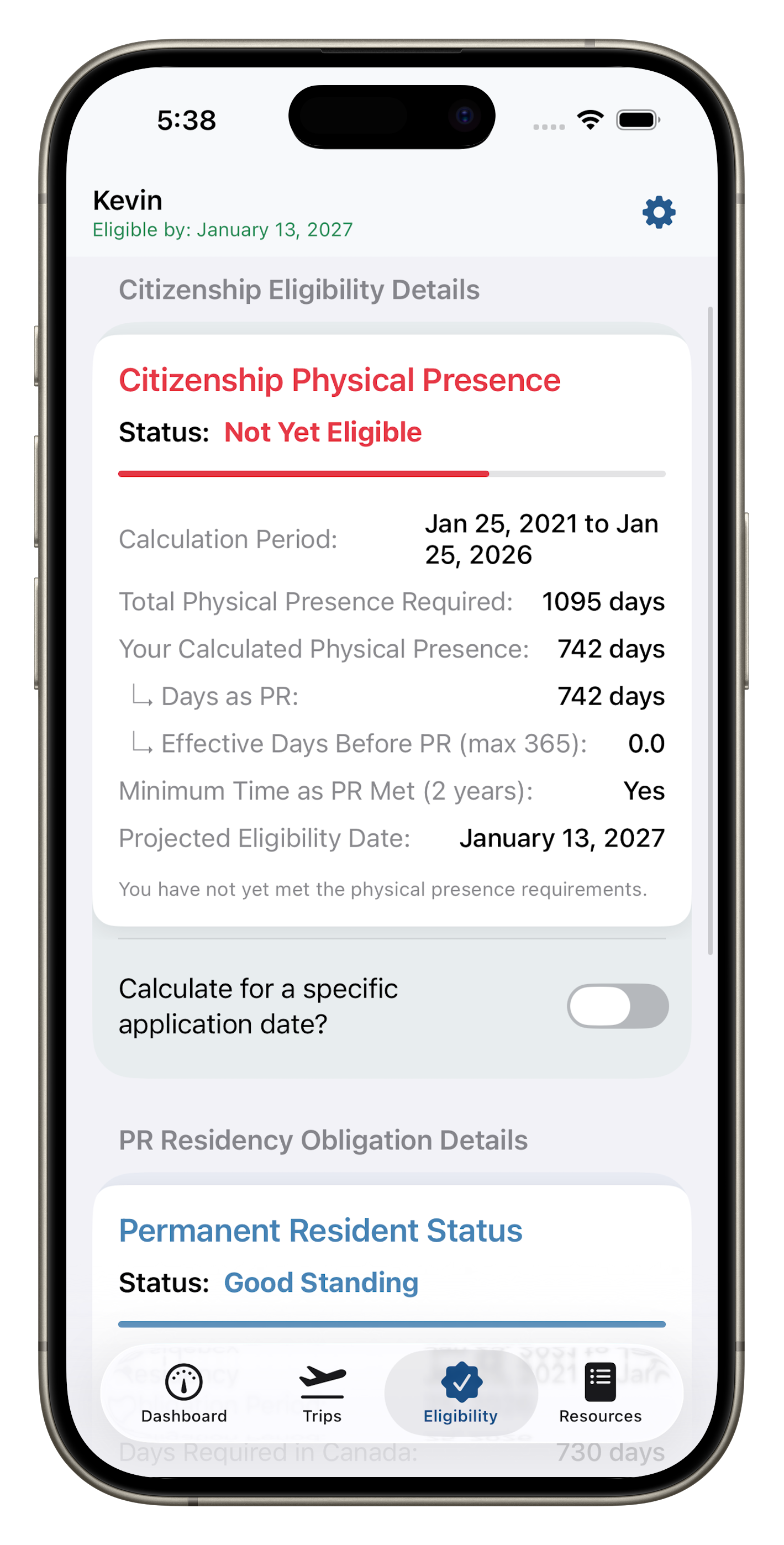Enable calculate for a specific application date
The width and height of the screenshot is (784, 1545).
[x=617, y=1006]
